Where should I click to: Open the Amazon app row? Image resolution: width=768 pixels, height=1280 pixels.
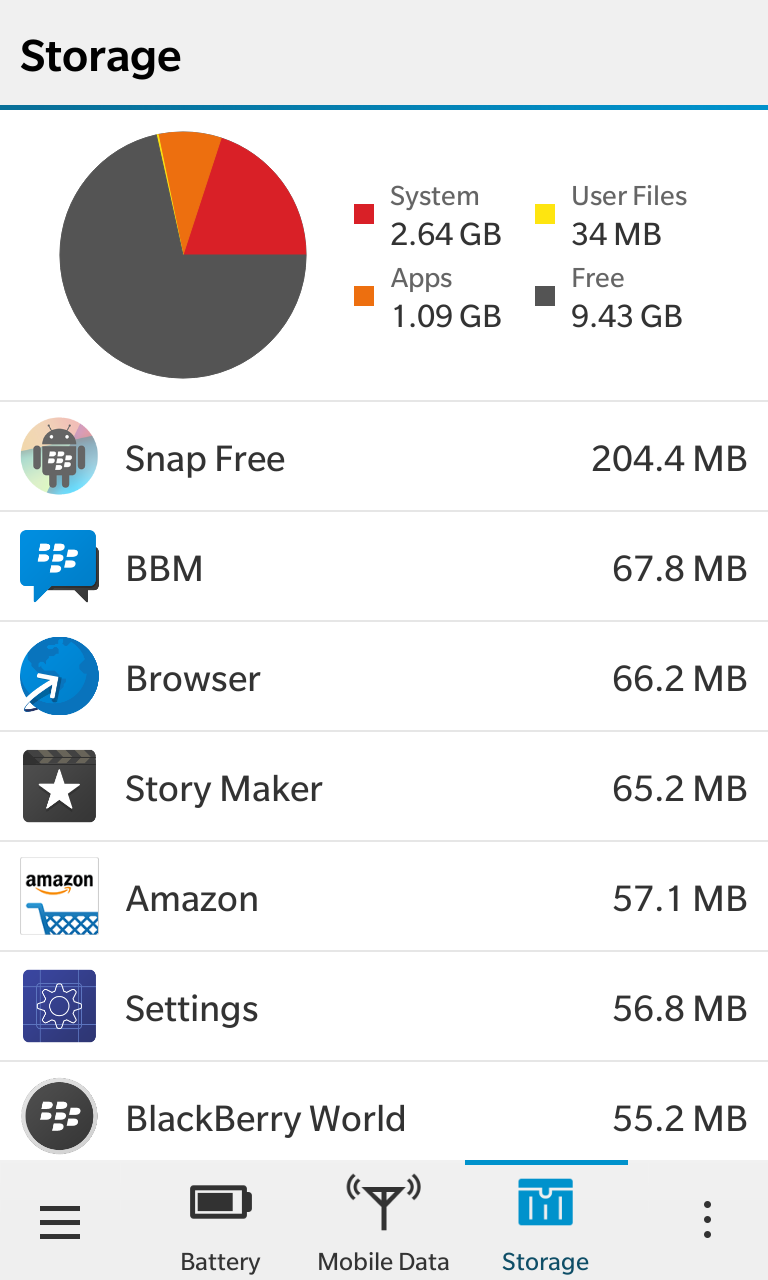[384, 897]
